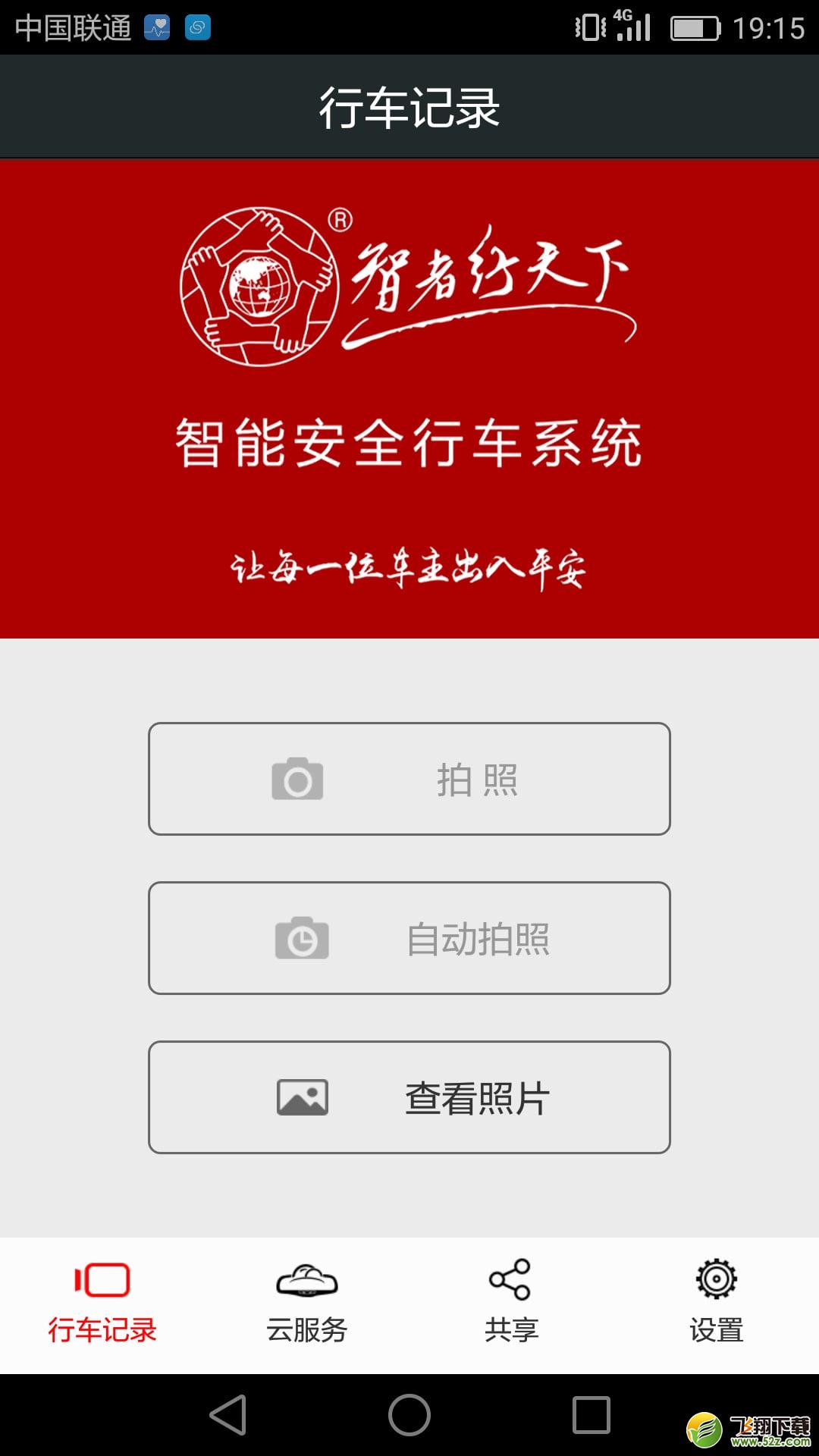
Task: Tap the system home button
Action: (x=409, y=1415)
